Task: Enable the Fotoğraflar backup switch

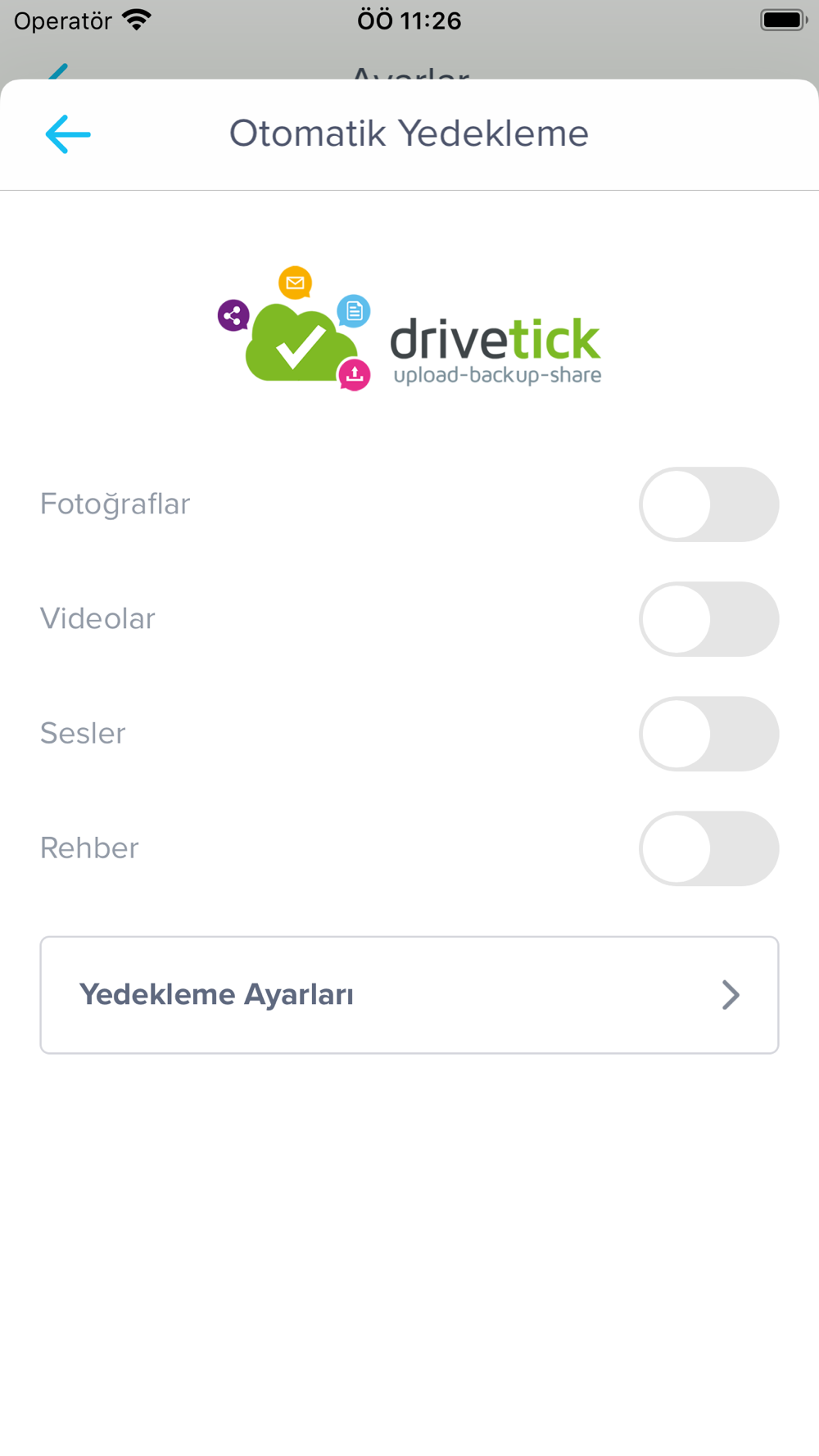Action: click(x=708, y=504)
